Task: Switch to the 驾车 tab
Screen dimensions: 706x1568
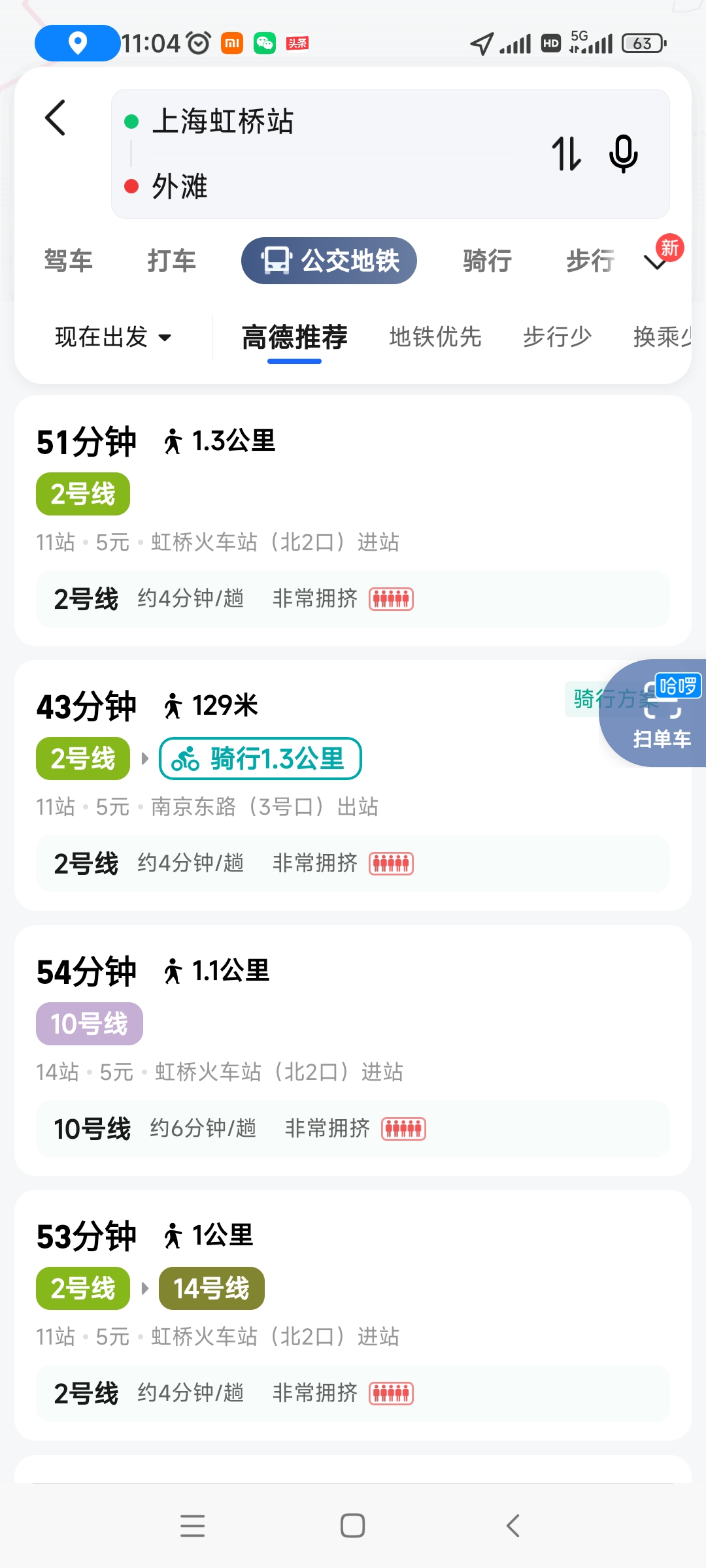Action: (x=68, y=261)
